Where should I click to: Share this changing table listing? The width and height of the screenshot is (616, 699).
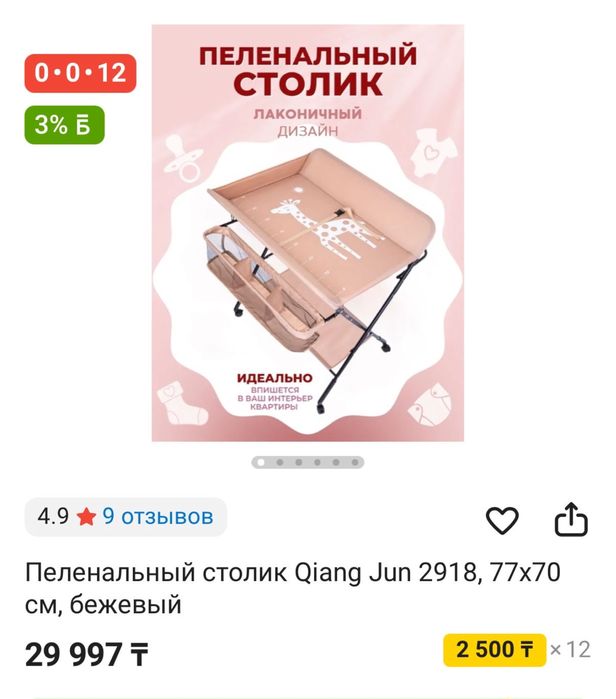(x=569, y=519)
